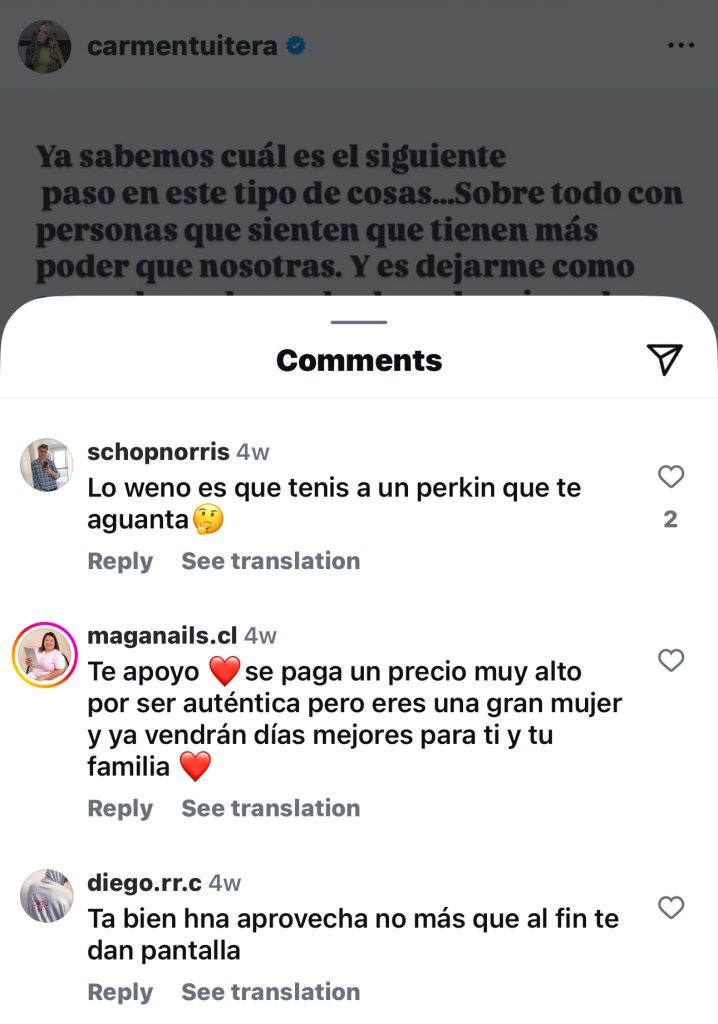Open the schopnorris username
Viewport: 718px width, 1024px height.
click(x=159, y=452)
